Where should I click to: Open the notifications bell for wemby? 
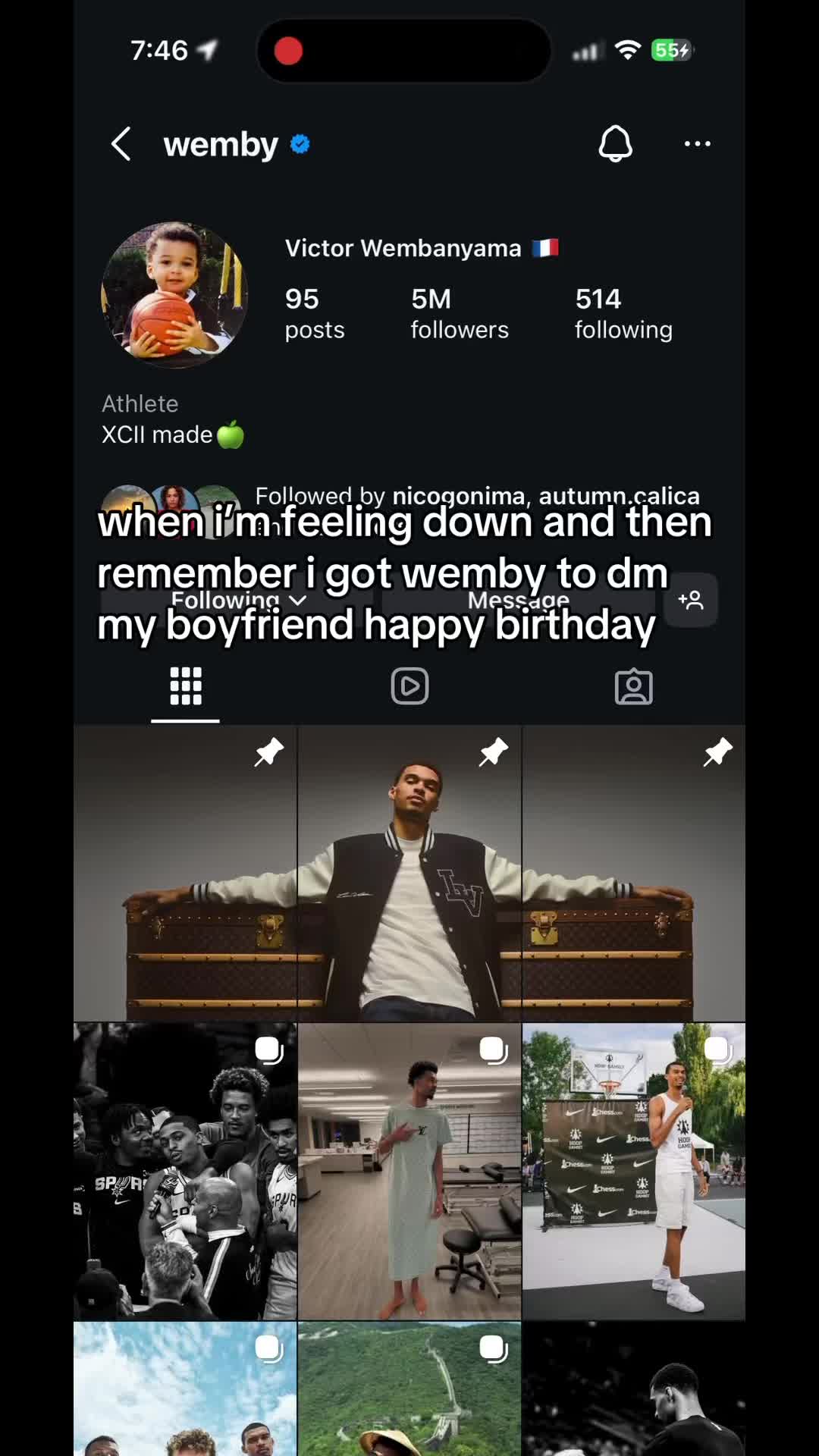[615, 143]
